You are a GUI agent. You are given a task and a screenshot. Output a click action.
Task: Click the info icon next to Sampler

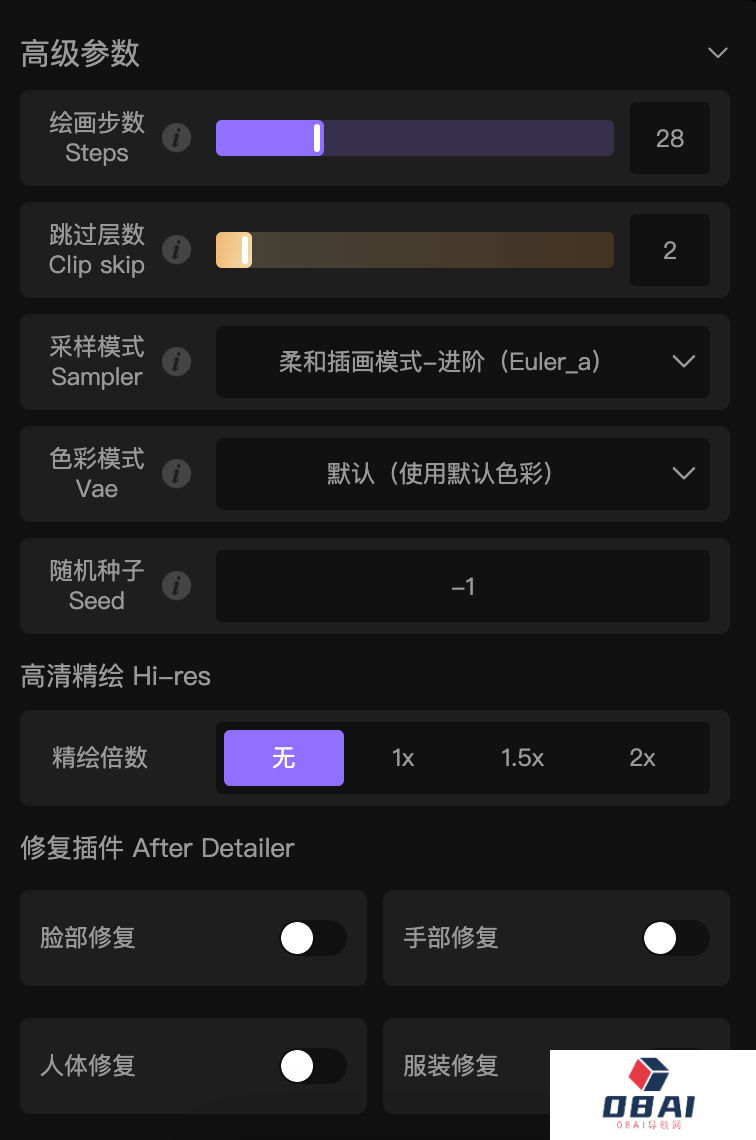tap(177, 362)
